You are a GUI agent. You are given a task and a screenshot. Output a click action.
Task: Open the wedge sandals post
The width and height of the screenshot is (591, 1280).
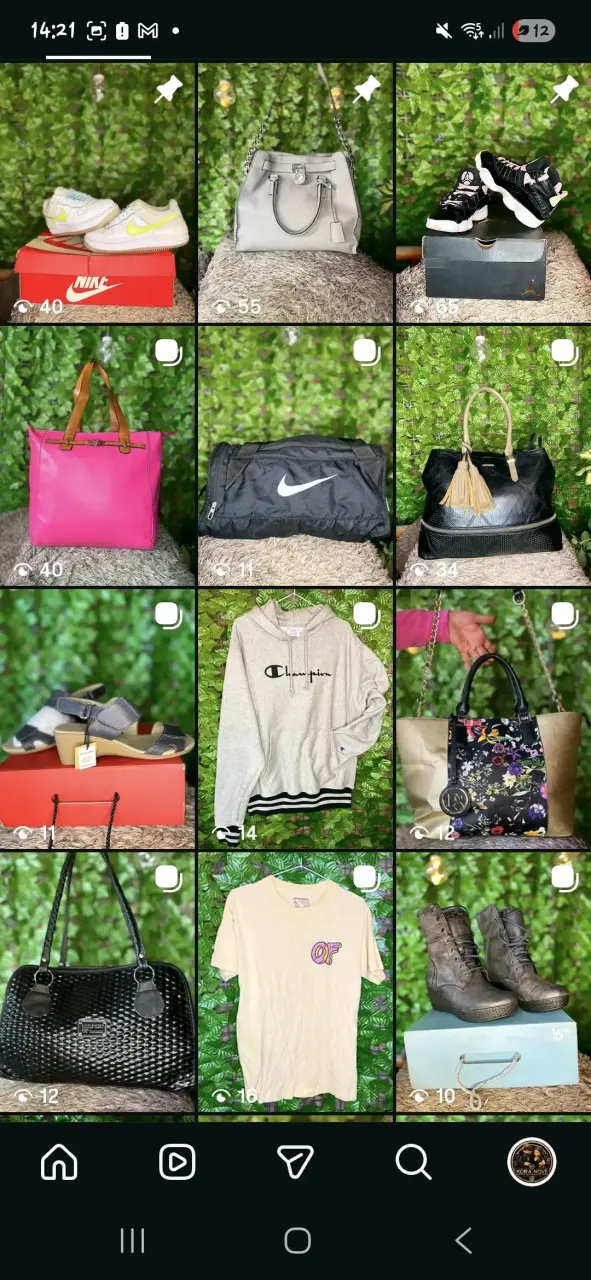click(97, 719)
